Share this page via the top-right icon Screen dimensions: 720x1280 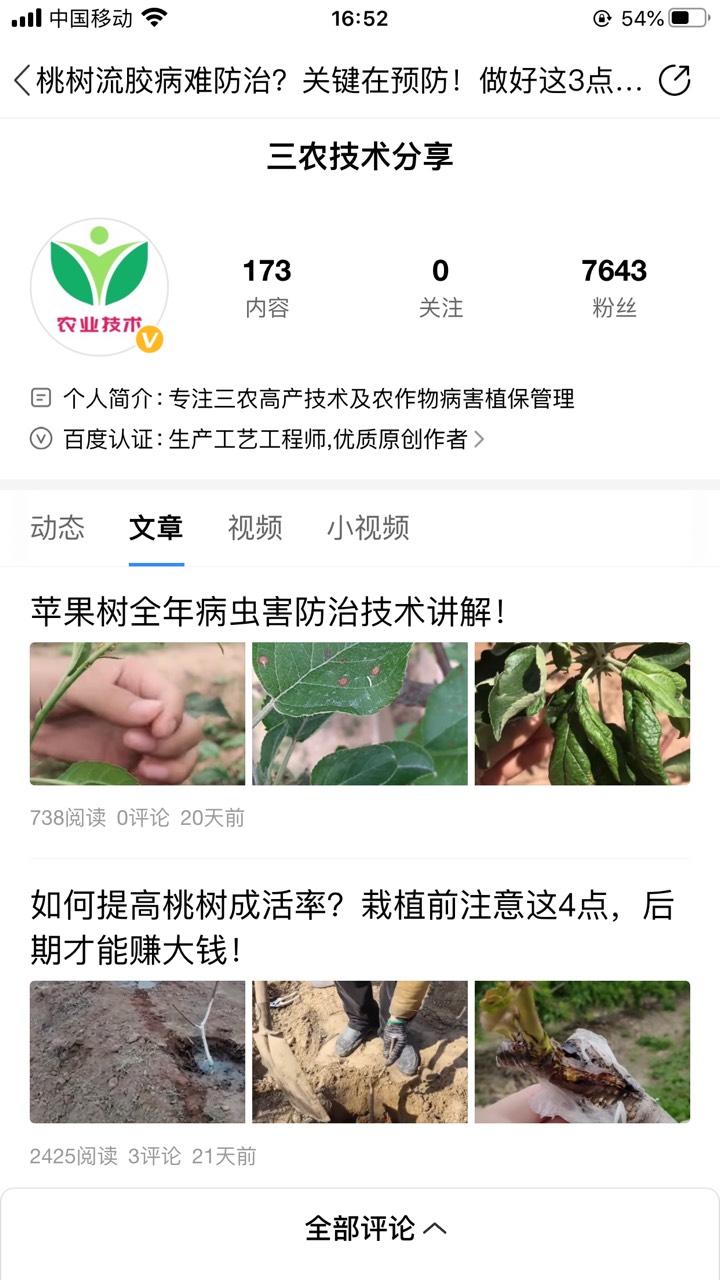pyautogui.click(x=675, y=80)
